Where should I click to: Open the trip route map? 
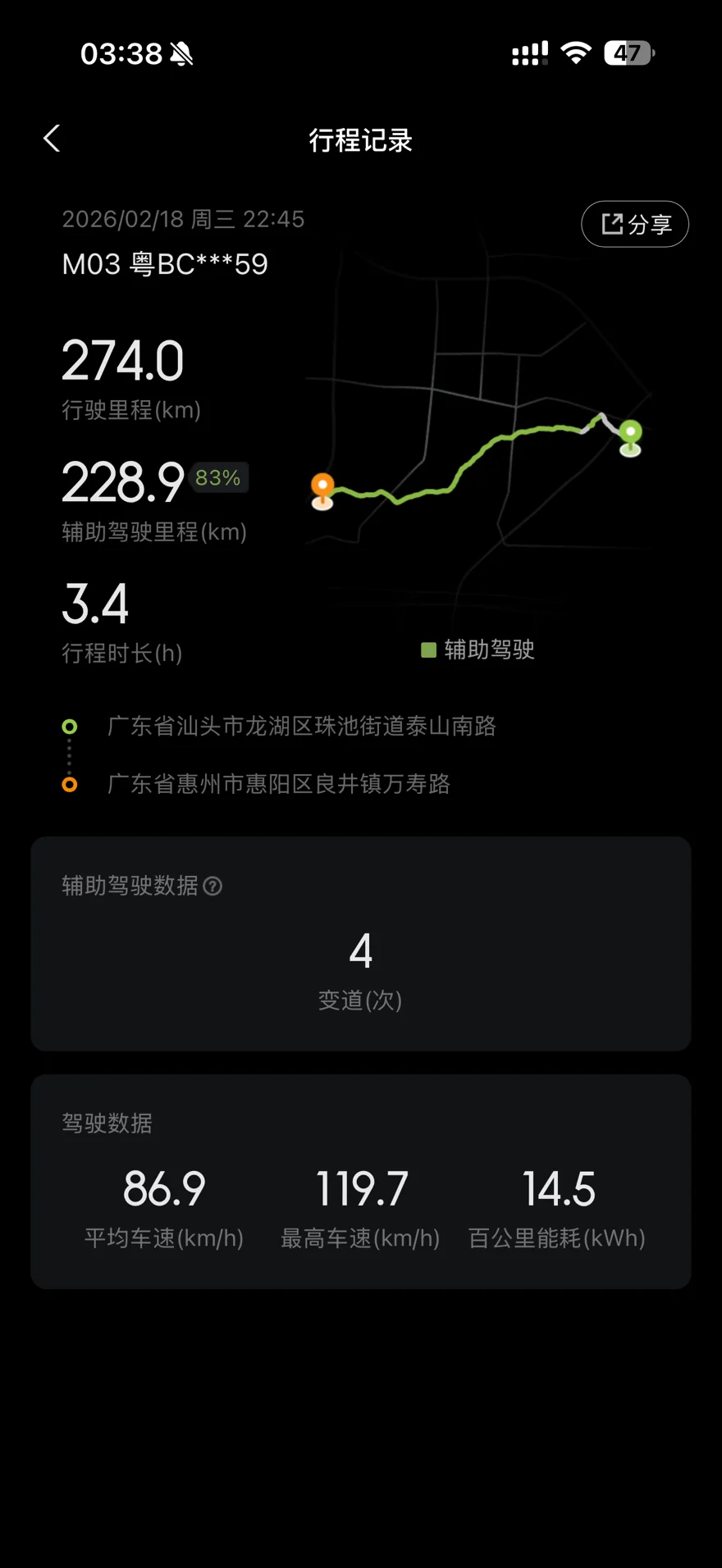click(x=484, y=459)
